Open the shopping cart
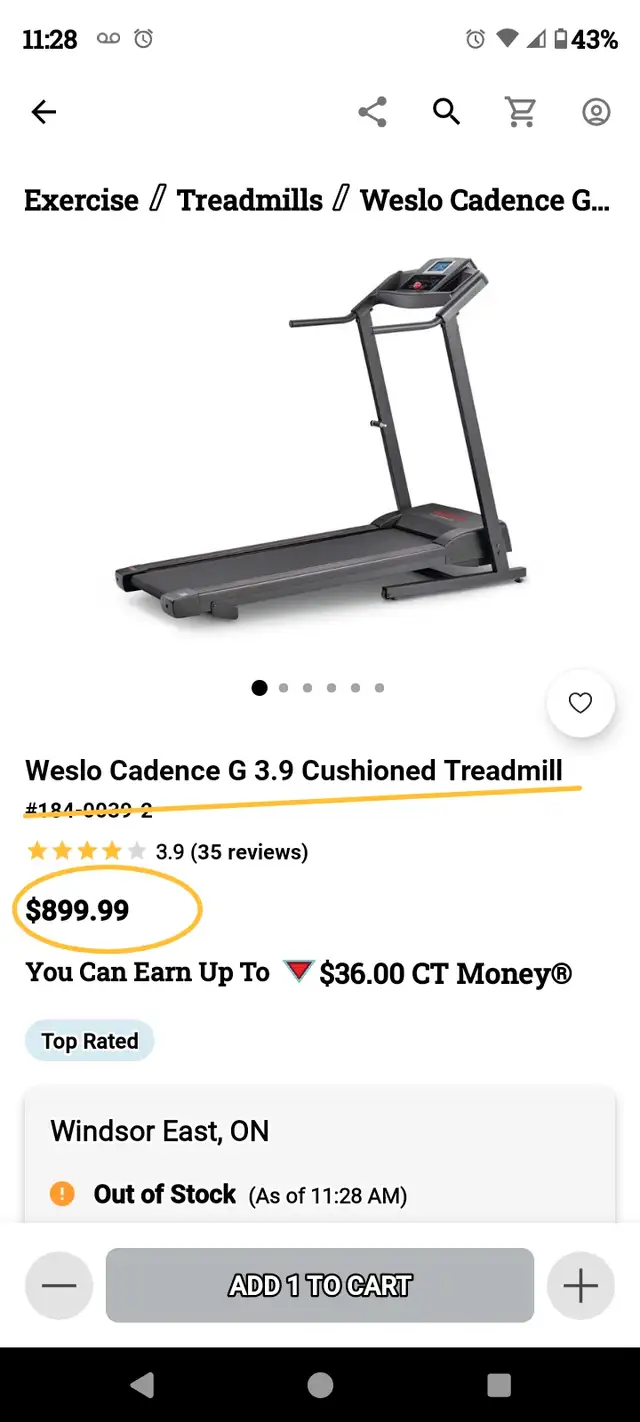The height and width of the screenshot is (1422, 640). [x=521, y=112]
